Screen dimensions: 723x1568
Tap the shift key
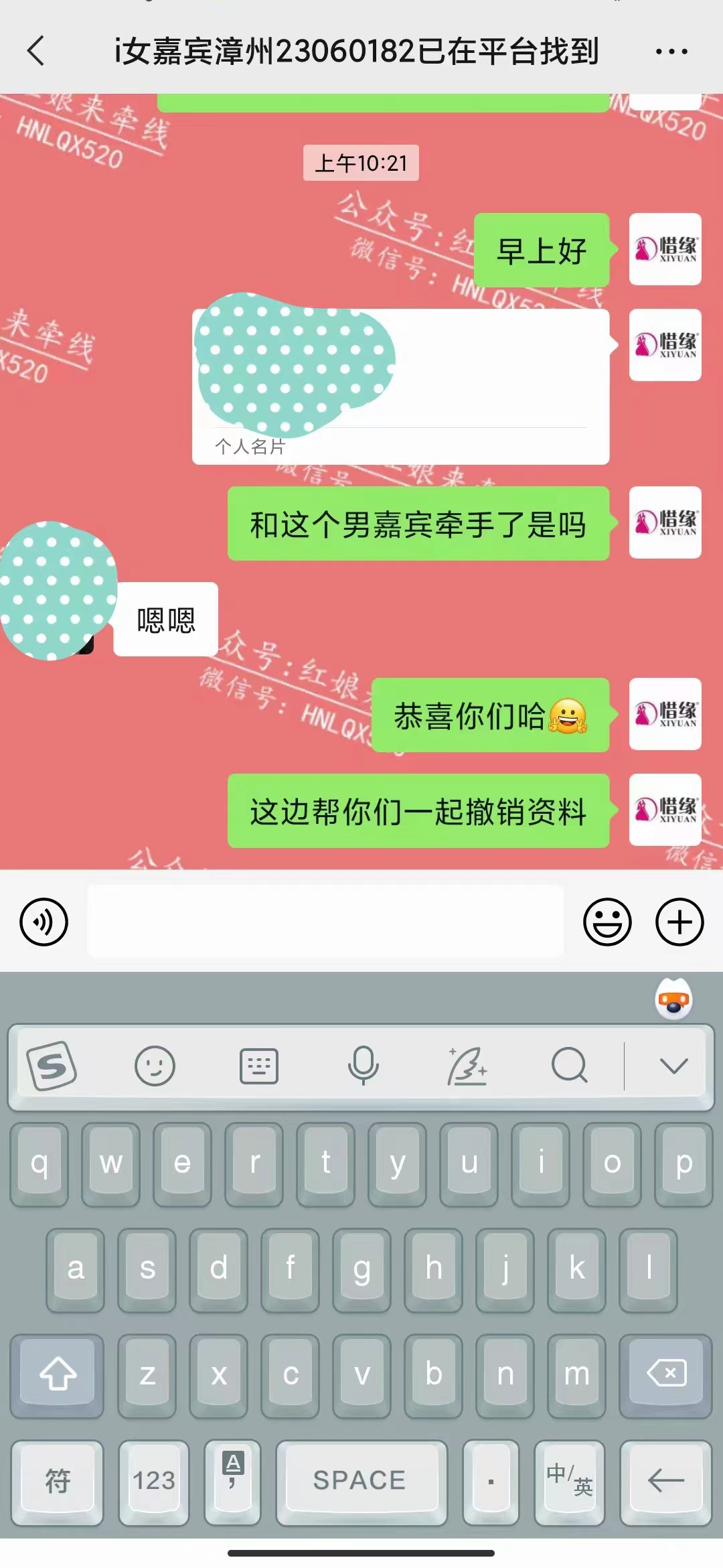tap(58, 1374)
